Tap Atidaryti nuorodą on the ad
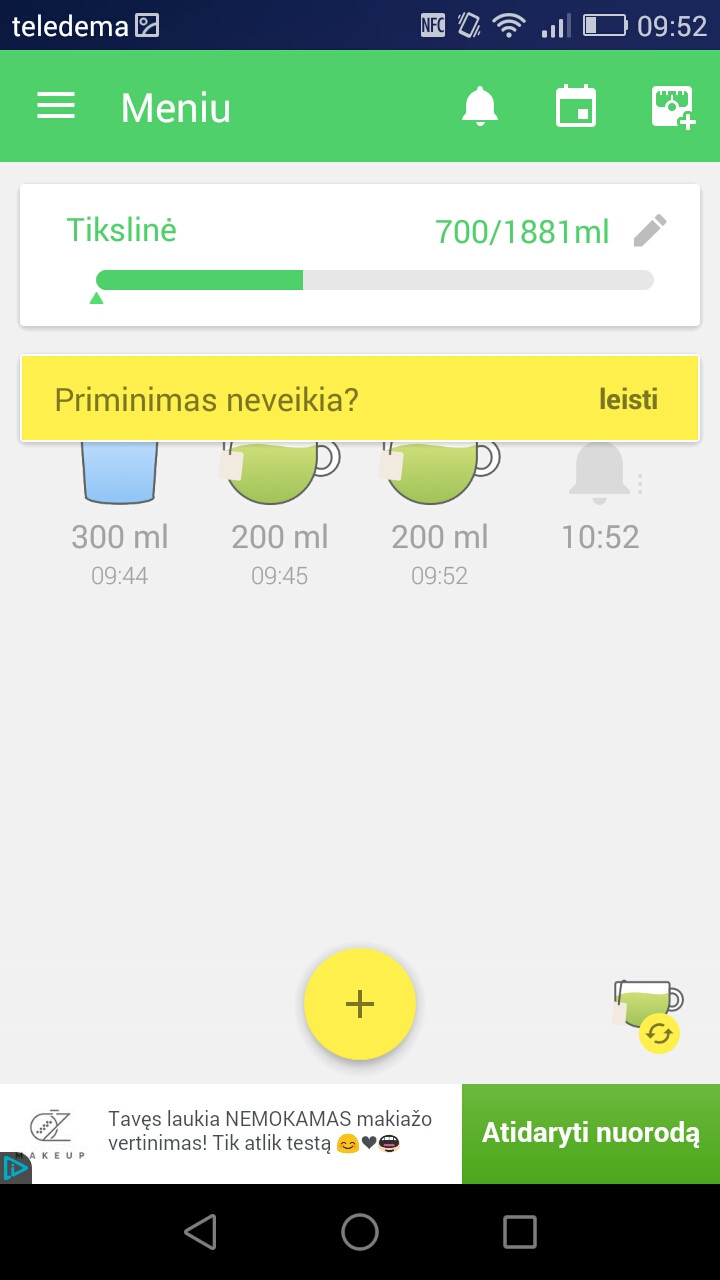 [591, 1134]
